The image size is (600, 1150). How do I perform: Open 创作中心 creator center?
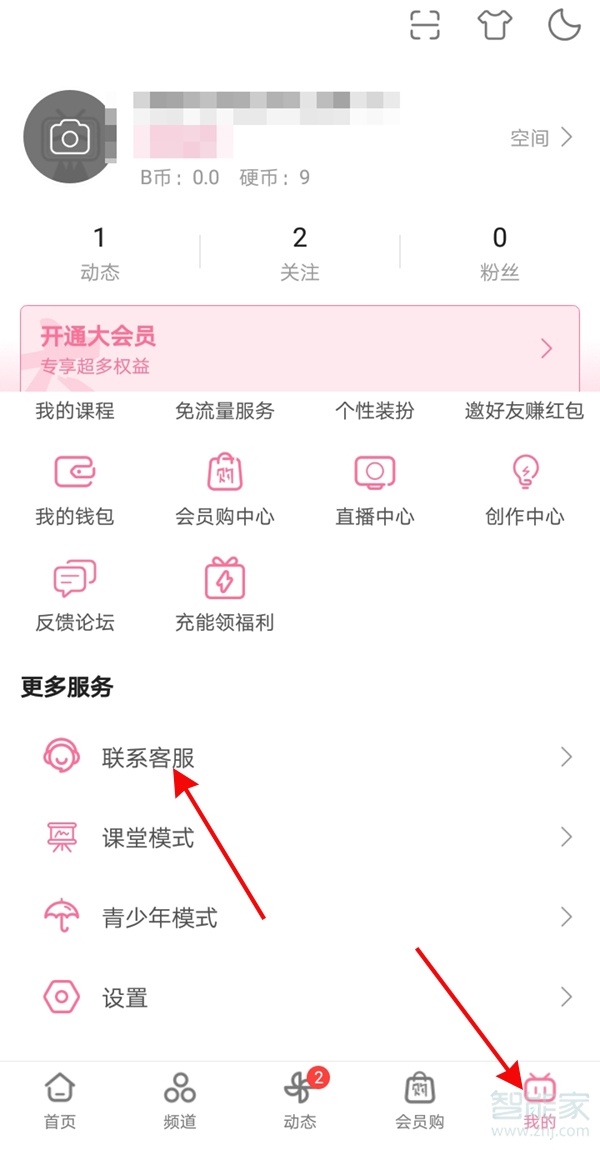click(x=524, y=490)
